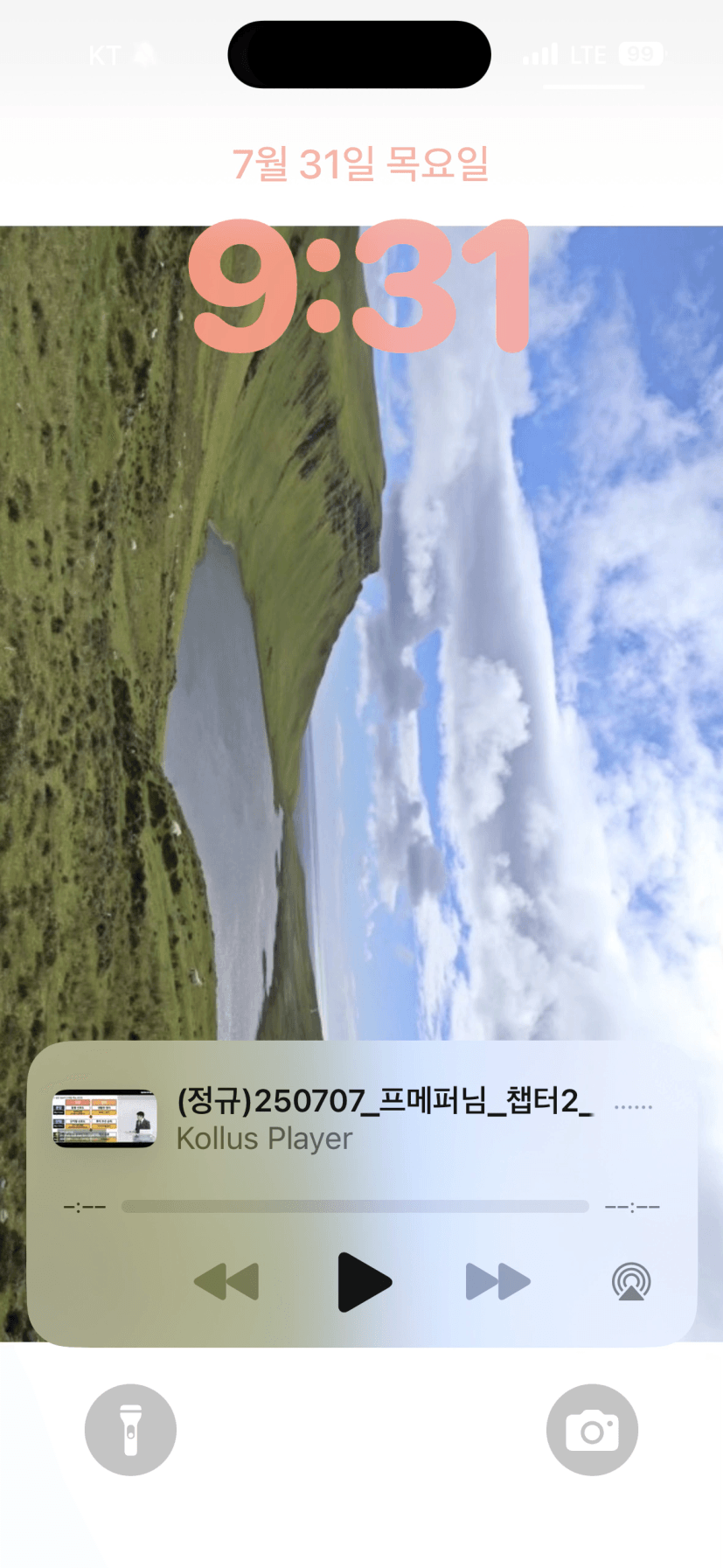Open the Kollus Player video thumbnail

pos(105,1119)
